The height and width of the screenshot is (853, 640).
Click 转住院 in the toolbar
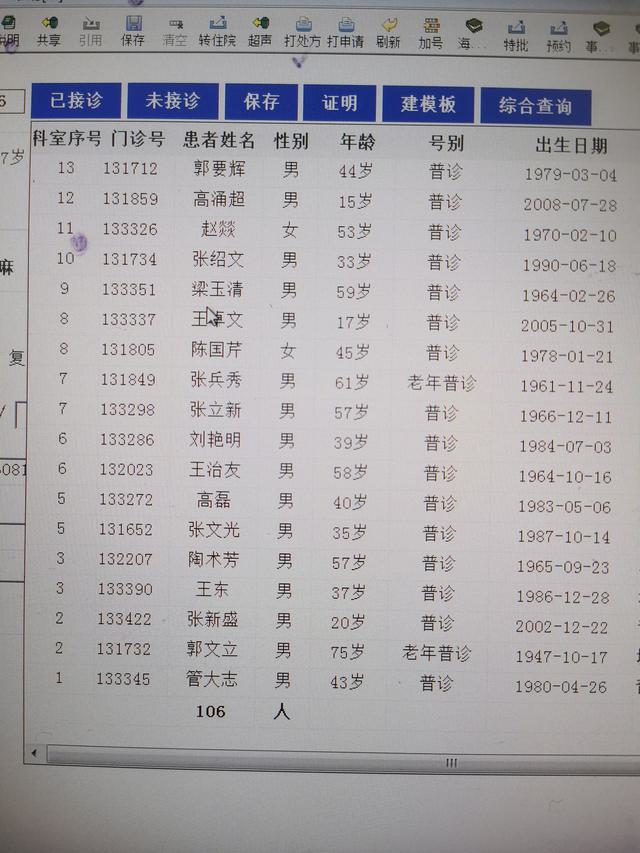(217, 31)
